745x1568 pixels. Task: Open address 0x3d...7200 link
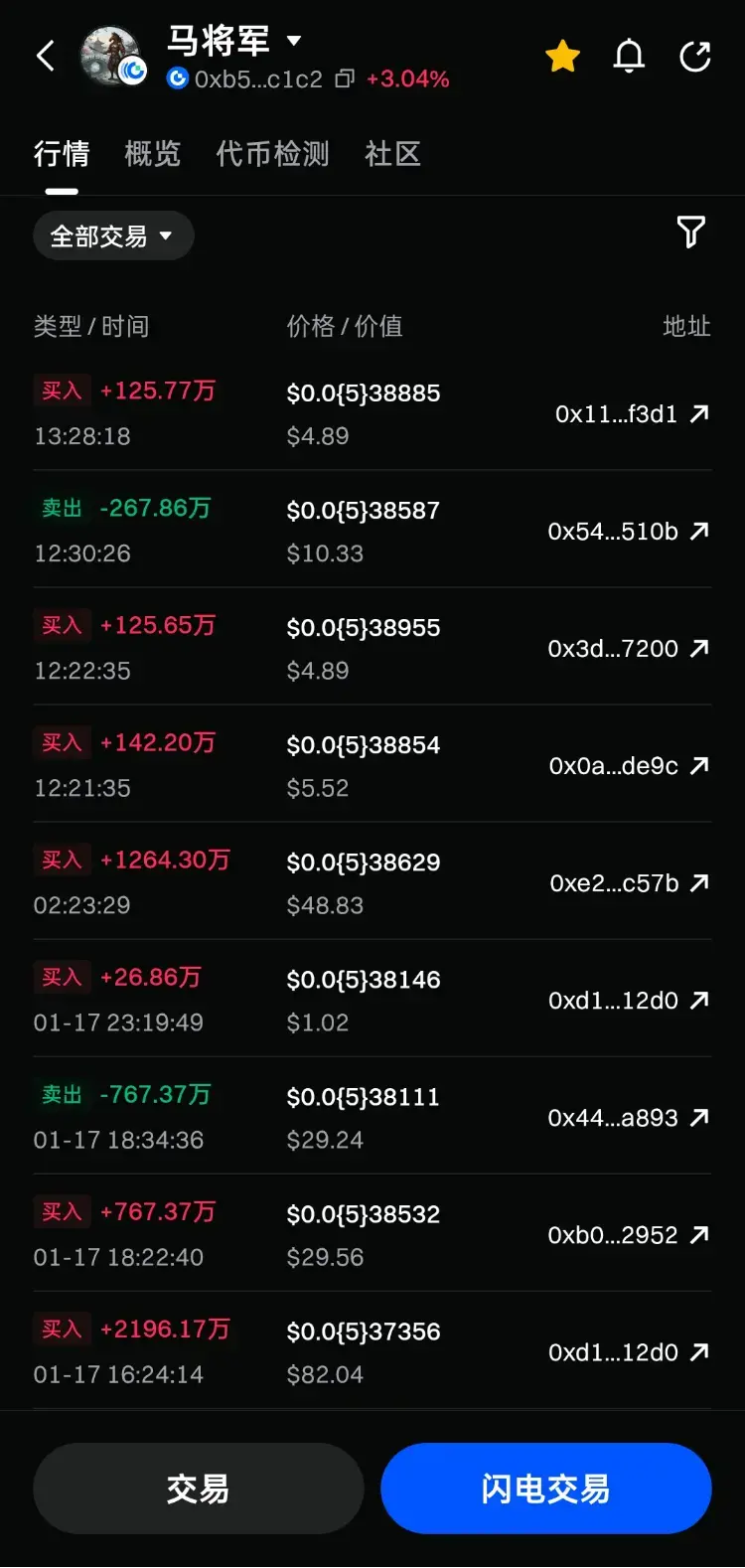pos(629,649)
